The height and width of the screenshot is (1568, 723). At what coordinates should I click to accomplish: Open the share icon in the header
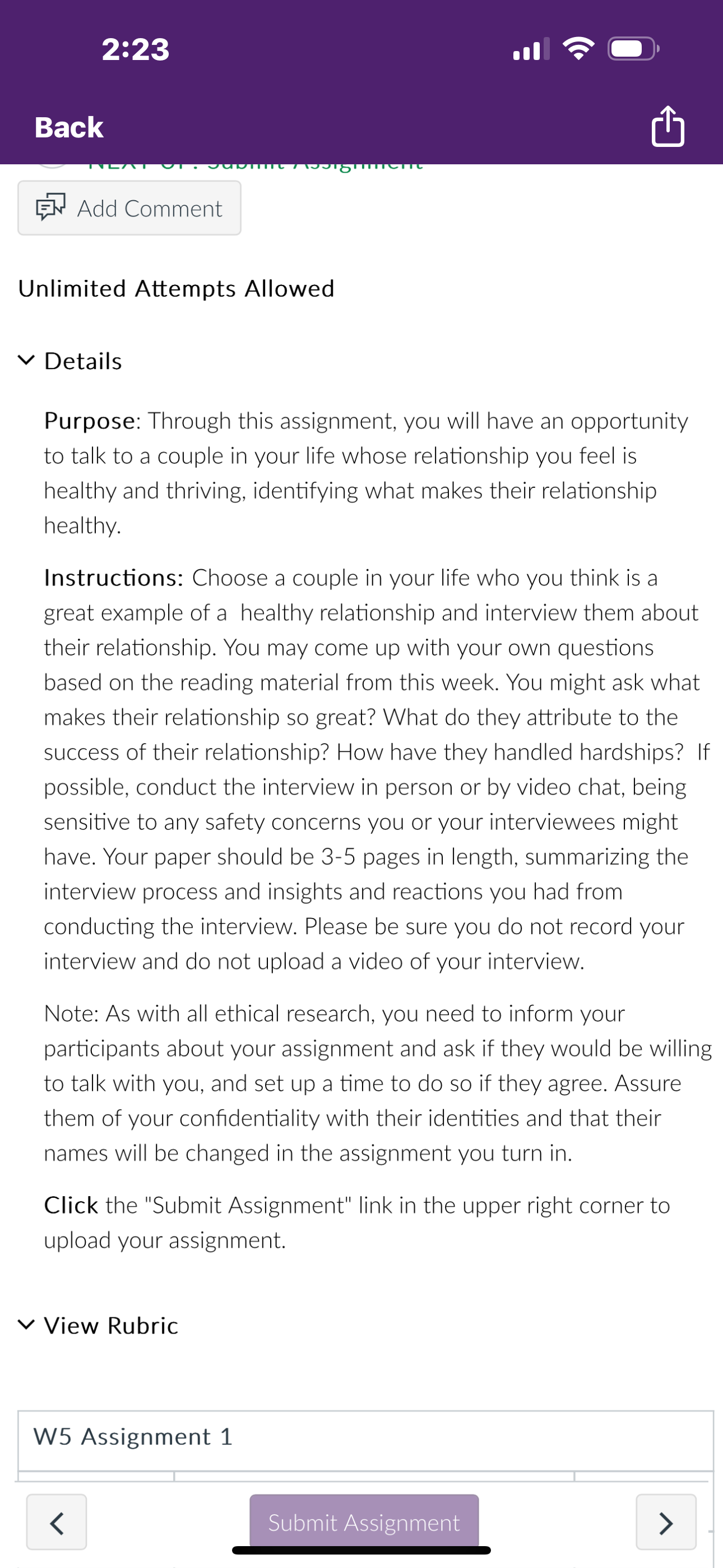pyautogui.click(x=668, y=126)
